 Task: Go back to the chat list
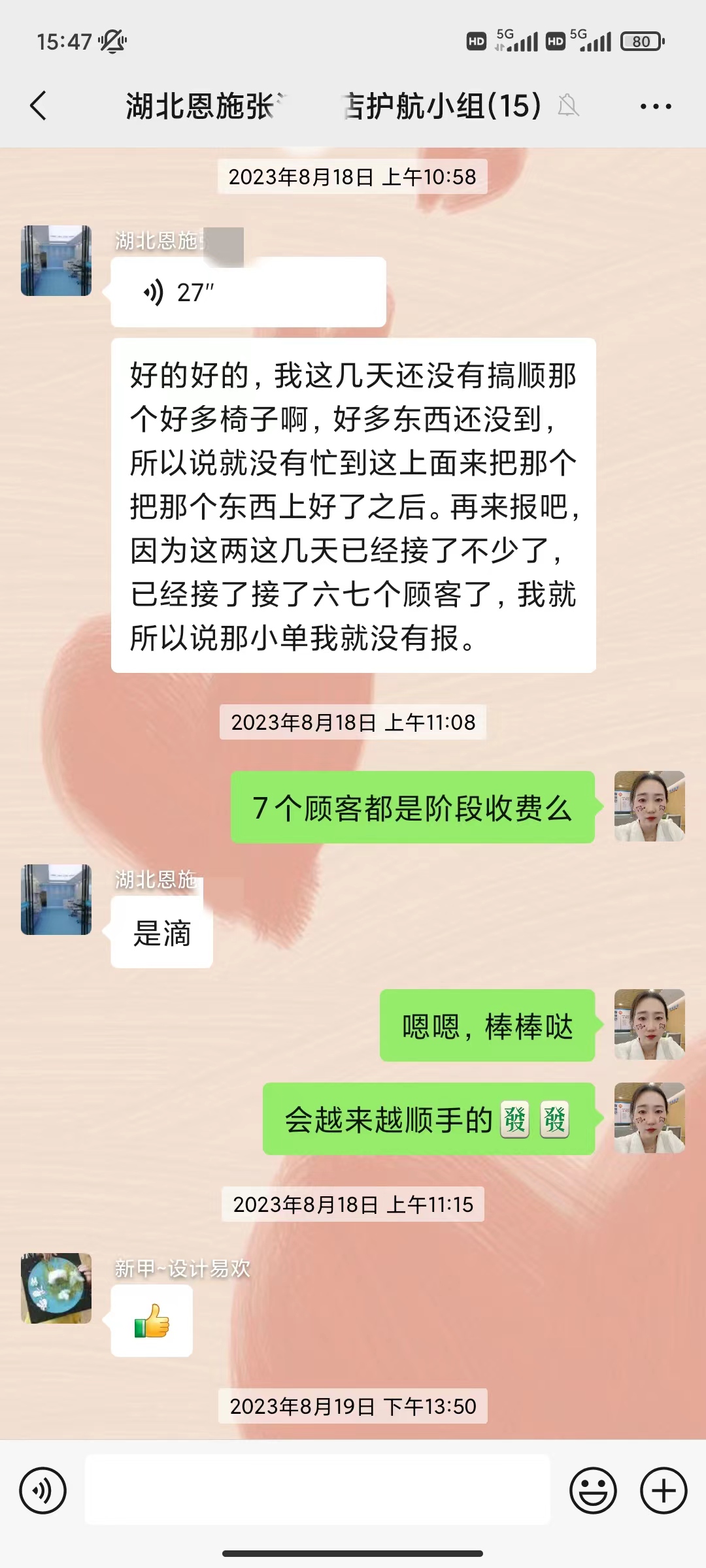coord(39,106)
